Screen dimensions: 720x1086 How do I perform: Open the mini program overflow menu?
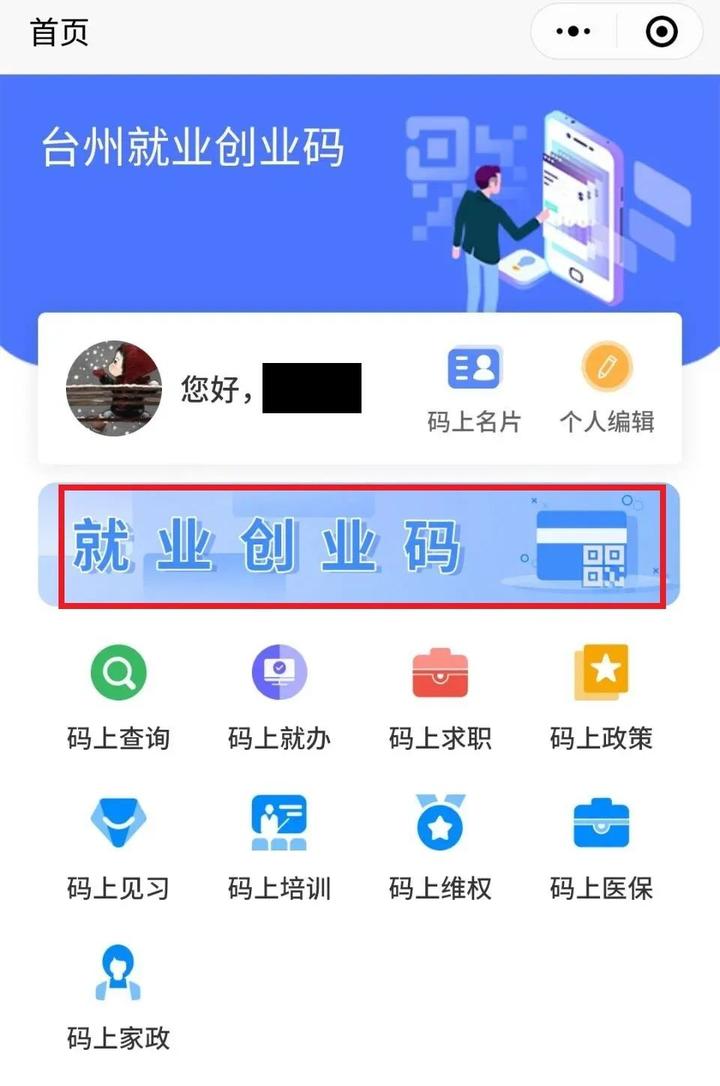[x=573, y=32]
